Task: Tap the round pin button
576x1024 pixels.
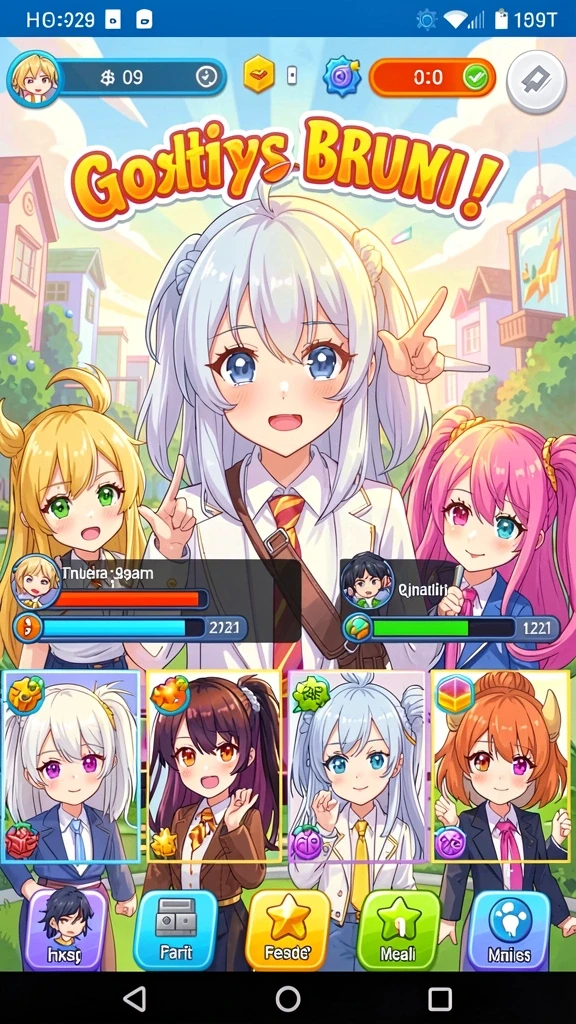Action: (x=536, y=82)
